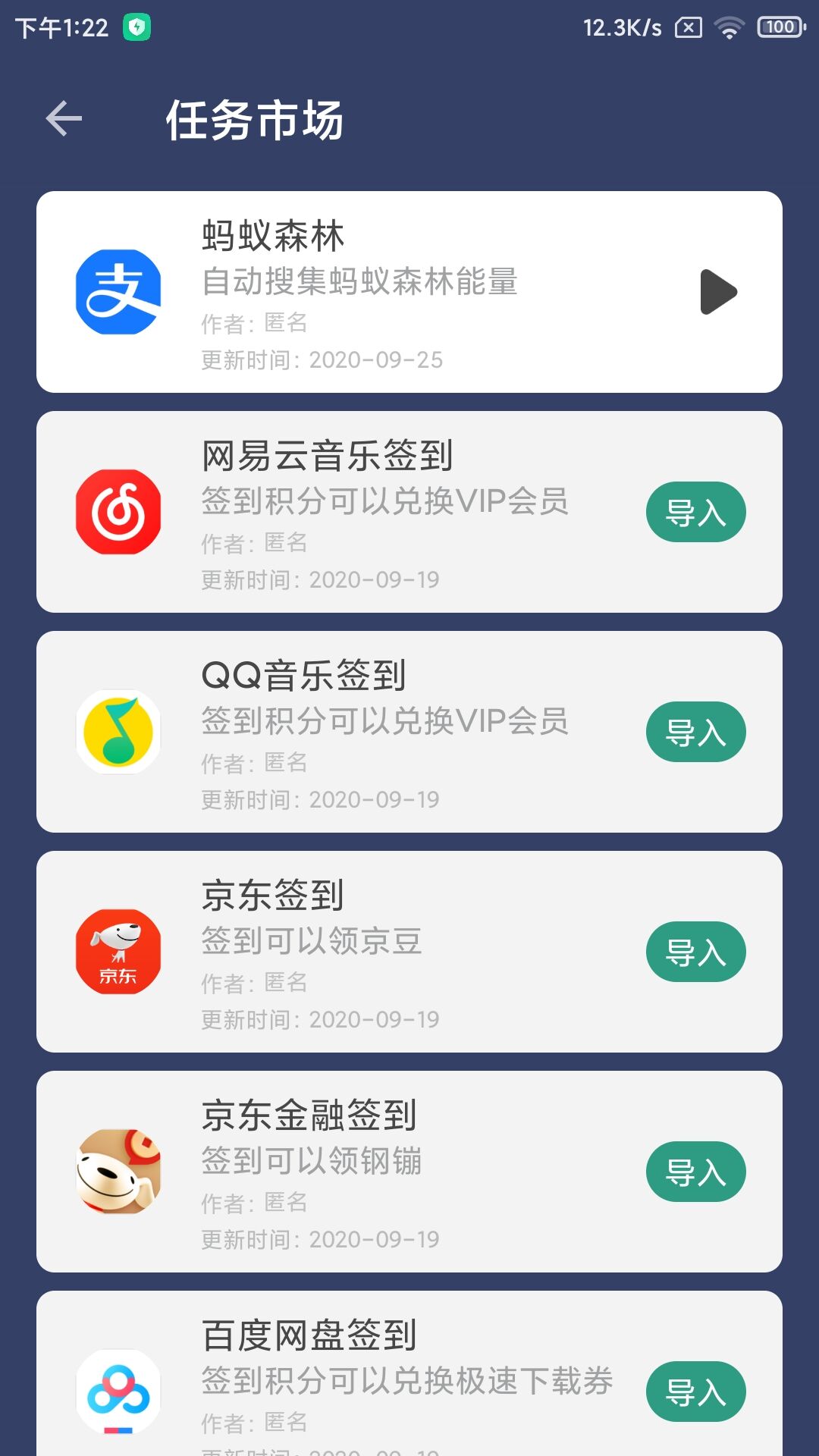Screen dimensions: 819x1456
Task: Select the JD Finance dog mascot icon
Action: [x=118, y=1172]
